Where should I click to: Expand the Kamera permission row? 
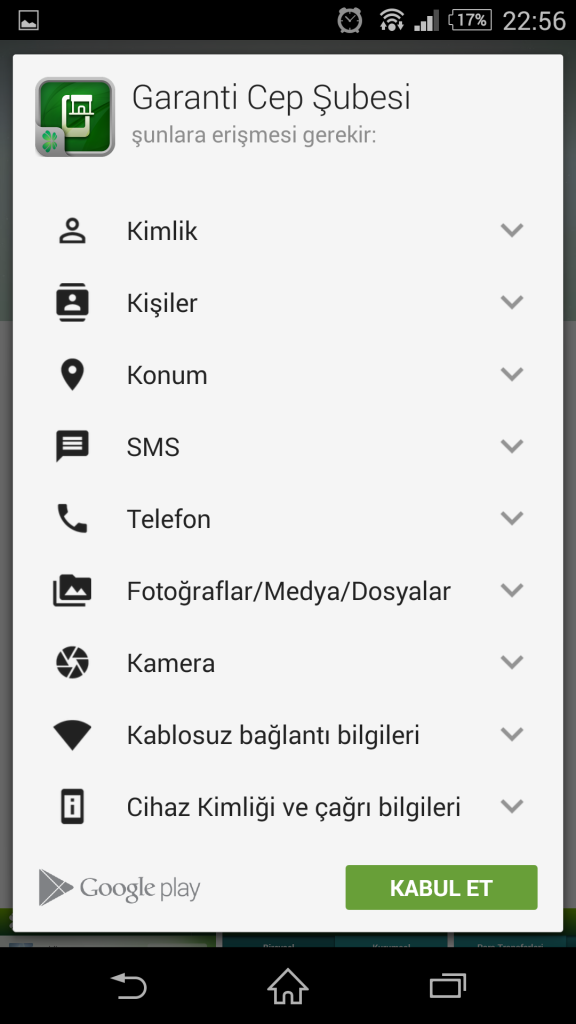pos(287,663)
